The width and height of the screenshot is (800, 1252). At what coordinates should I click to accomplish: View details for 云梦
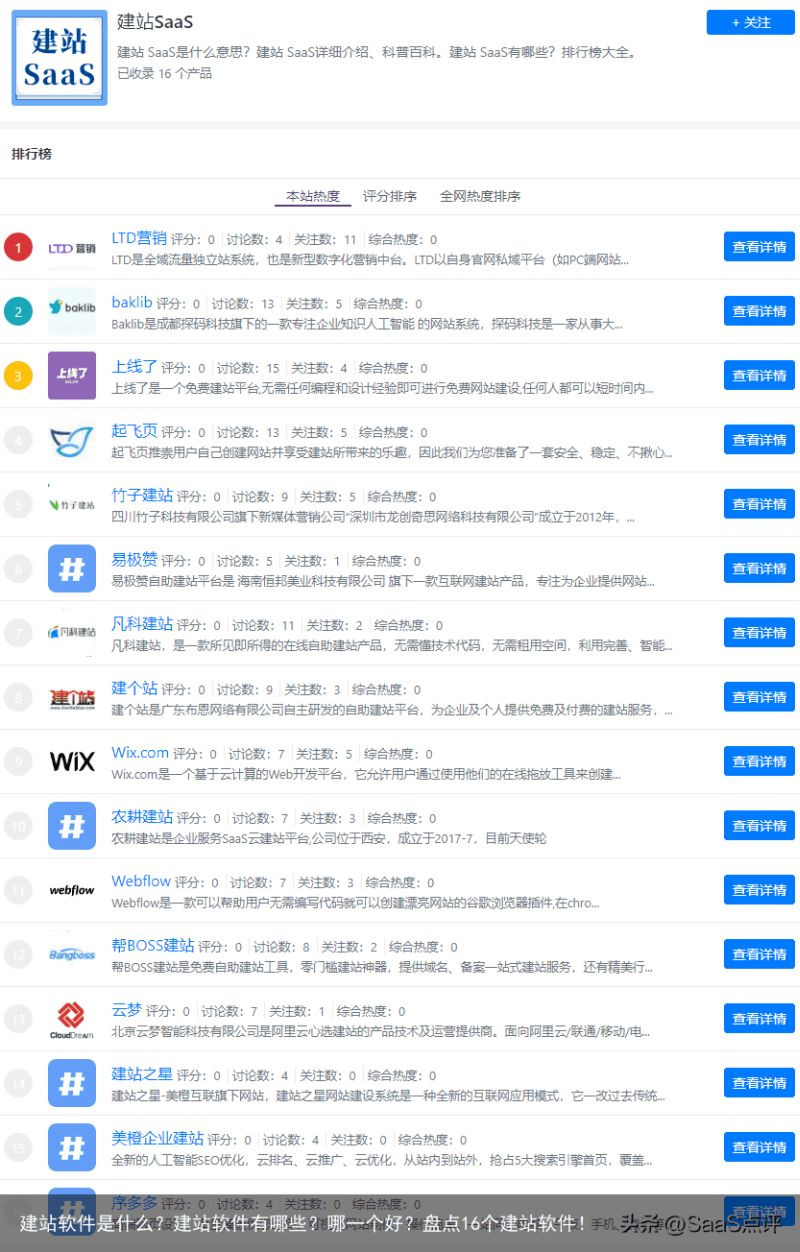click(759, 1019)
